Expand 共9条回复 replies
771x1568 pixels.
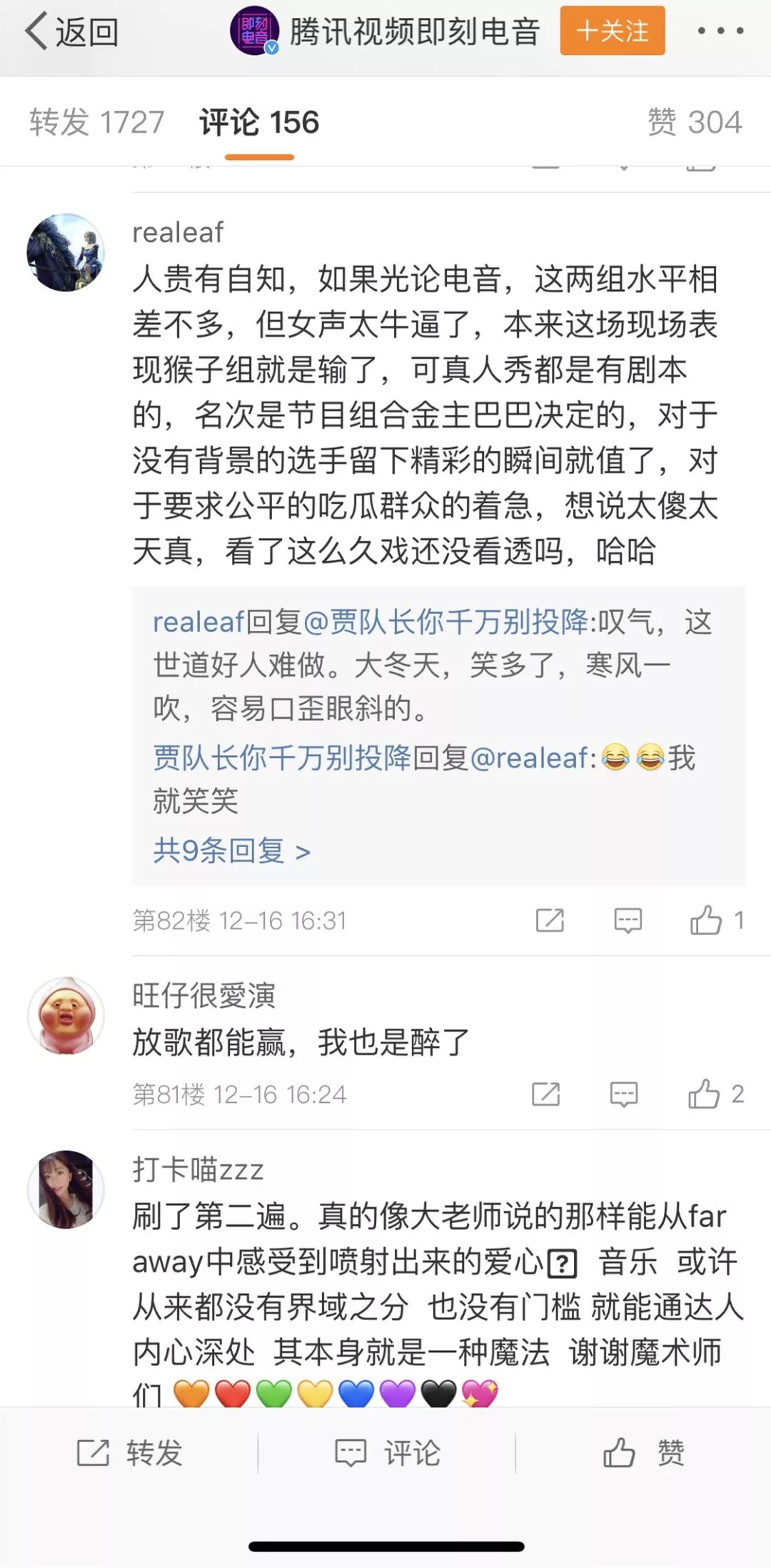(232, 850)
